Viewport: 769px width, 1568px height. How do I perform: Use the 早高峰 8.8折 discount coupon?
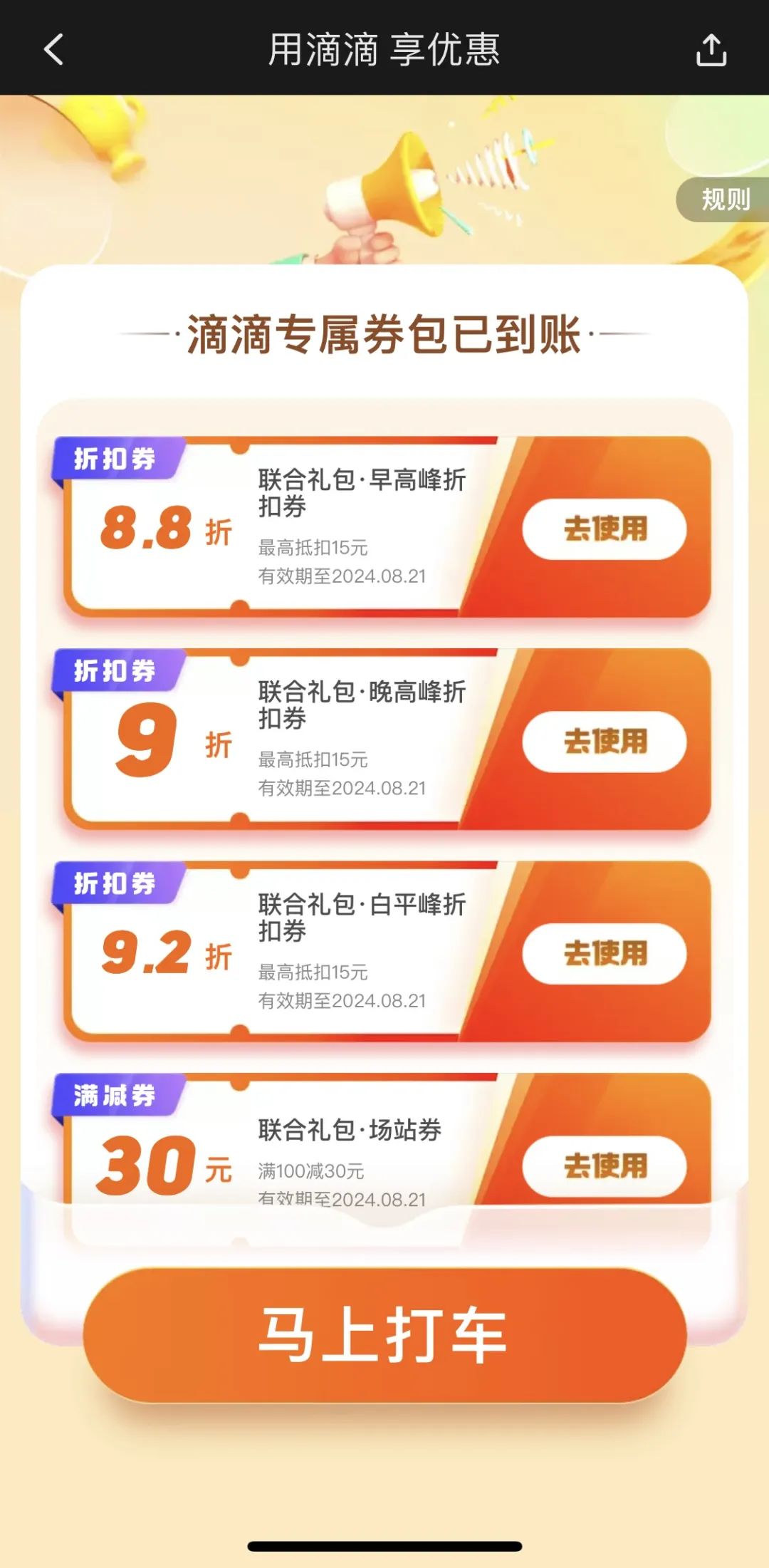tap(605, 529)
